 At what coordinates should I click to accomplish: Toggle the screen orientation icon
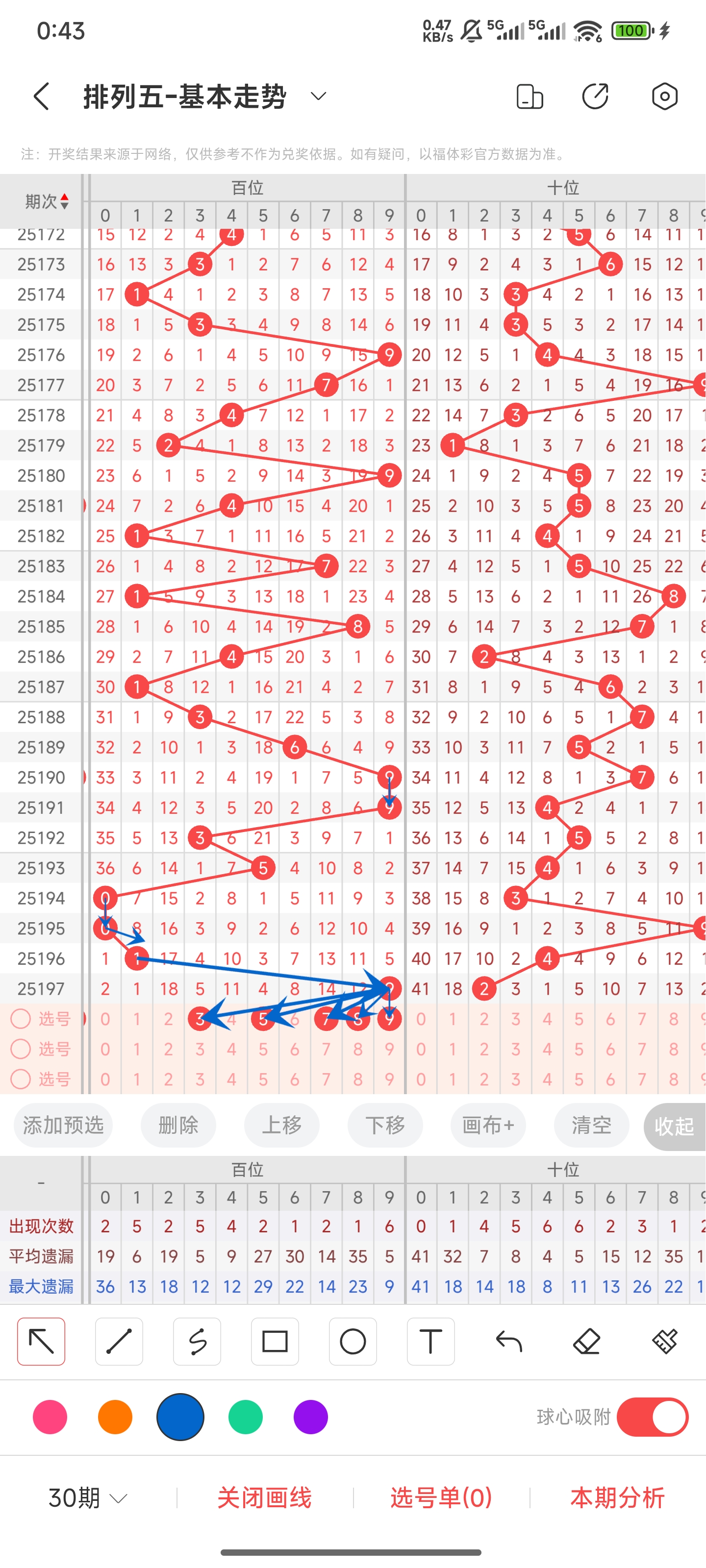529,96
